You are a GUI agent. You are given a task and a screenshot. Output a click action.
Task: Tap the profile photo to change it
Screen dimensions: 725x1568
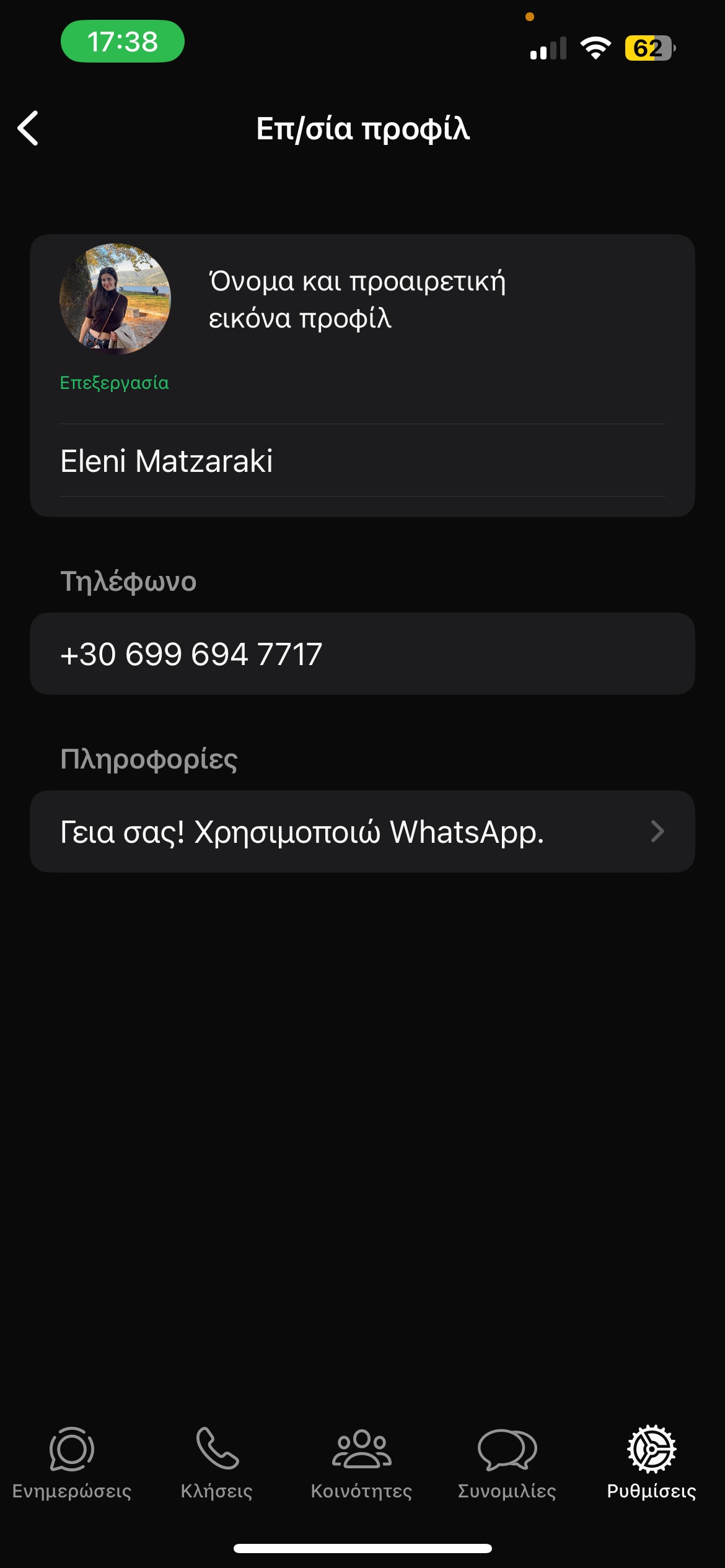pos(115,298)
